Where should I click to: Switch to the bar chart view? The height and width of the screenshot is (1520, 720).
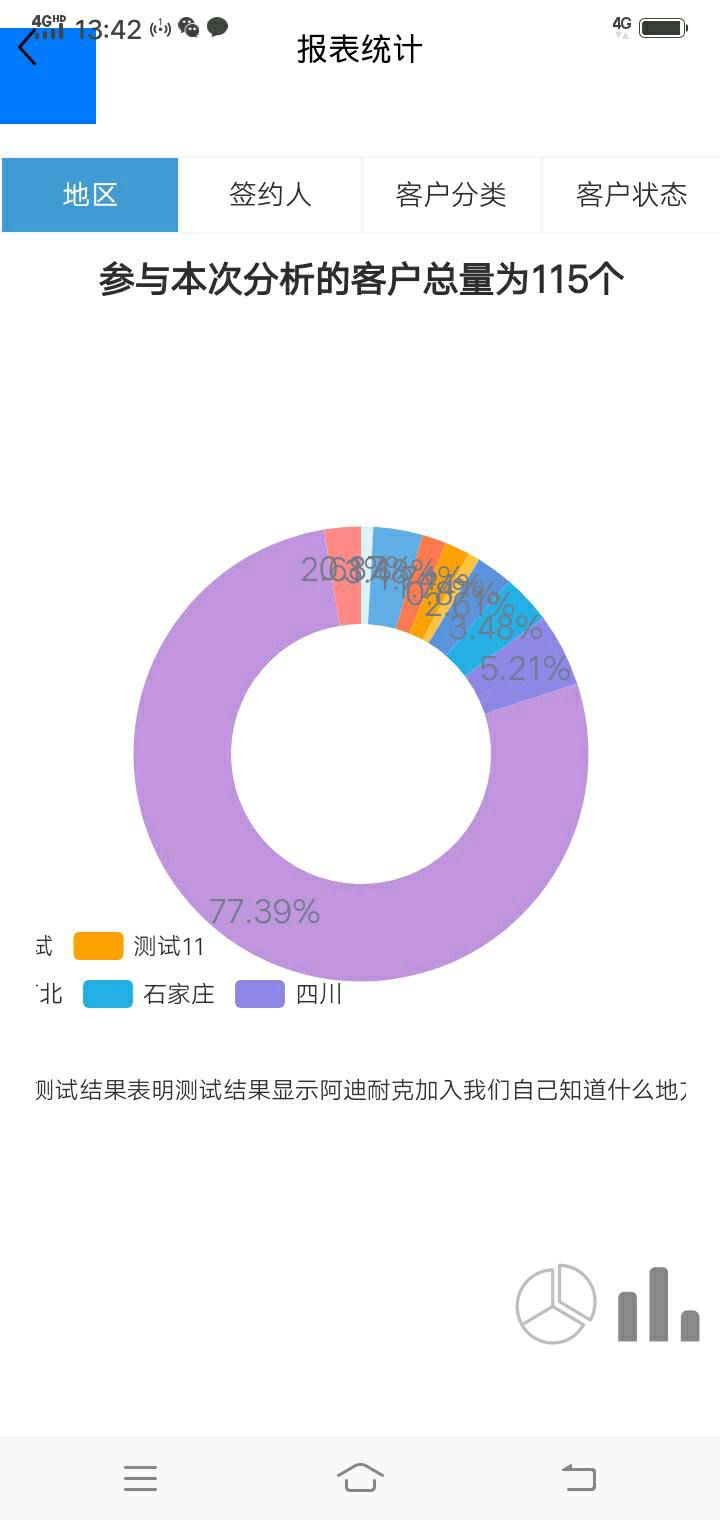[x=658, y=1306]
